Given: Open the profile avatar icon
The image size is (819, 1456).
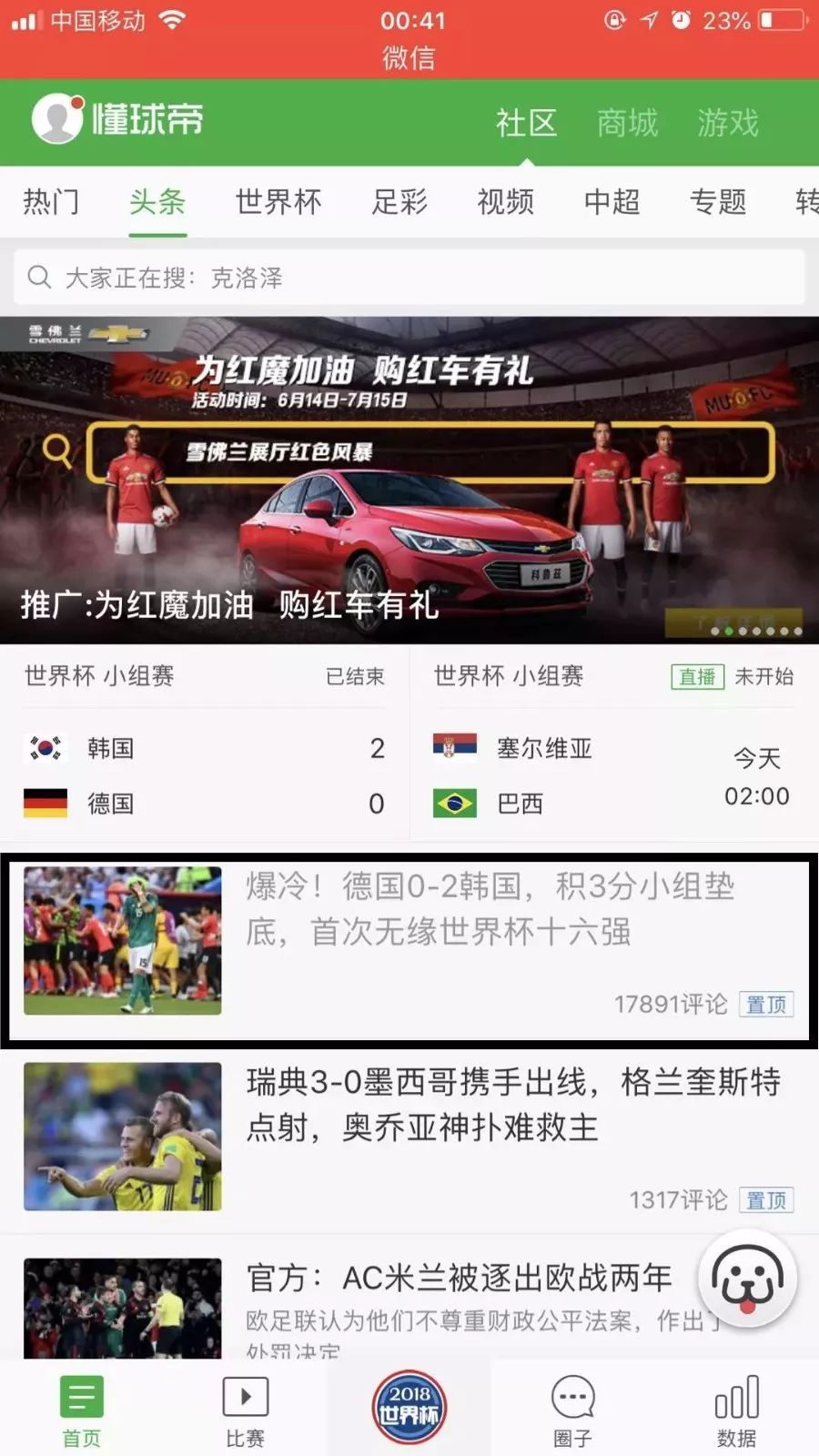Looking at the screenshot, I should tap(56, 119).
